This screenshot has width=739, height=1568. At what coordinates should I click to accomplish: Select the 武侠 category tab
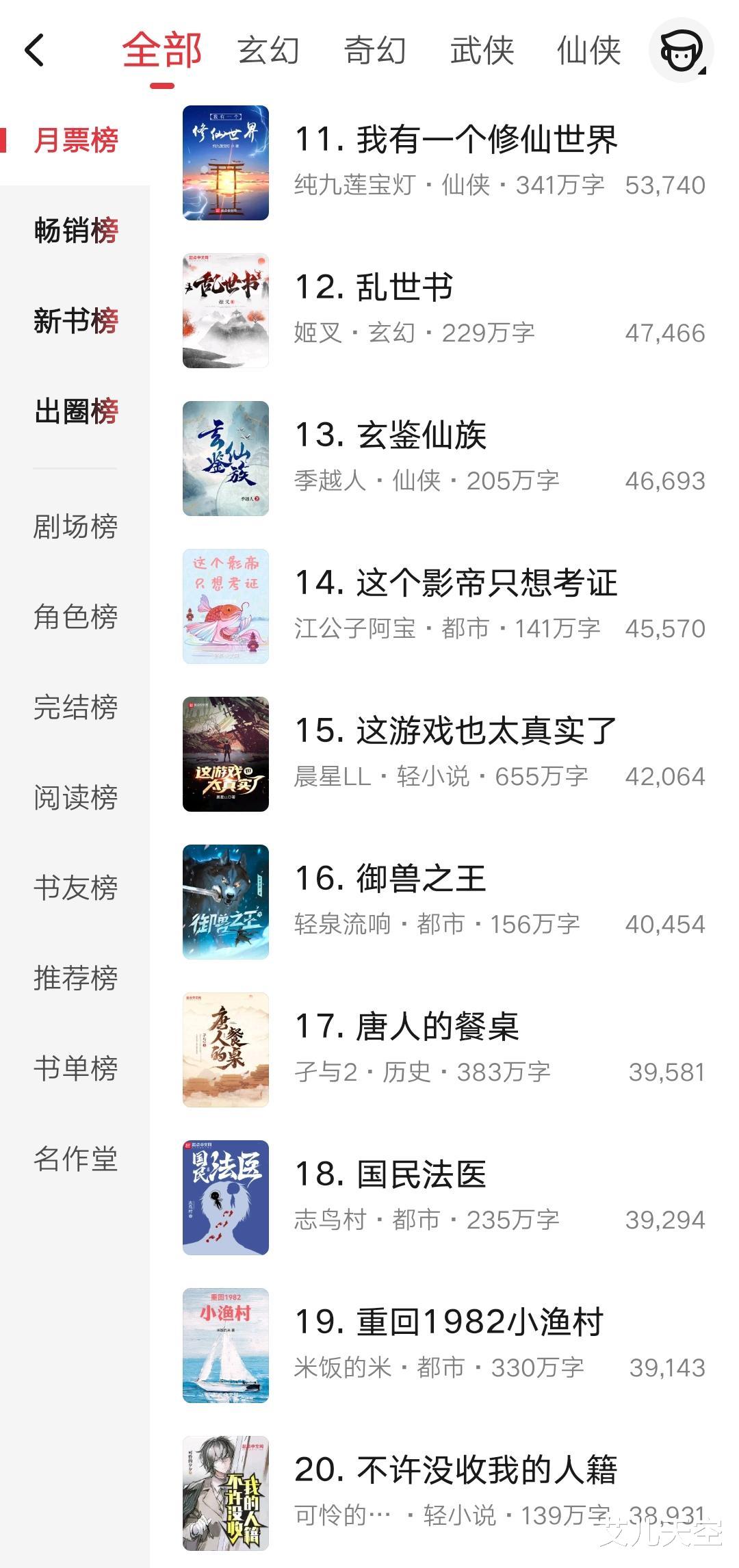(x=482, y=51)
